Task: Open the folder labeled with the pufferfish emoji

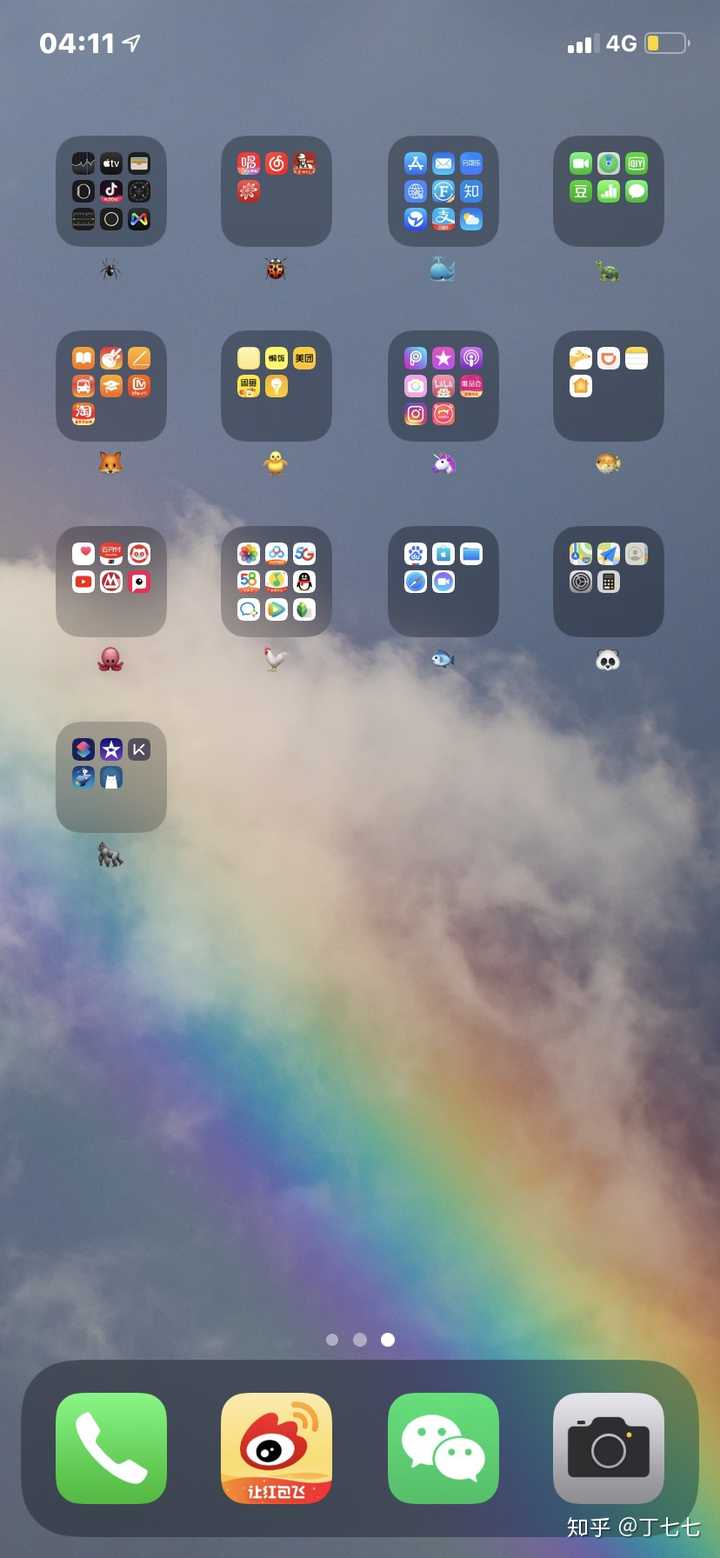Action: [608, 386]
